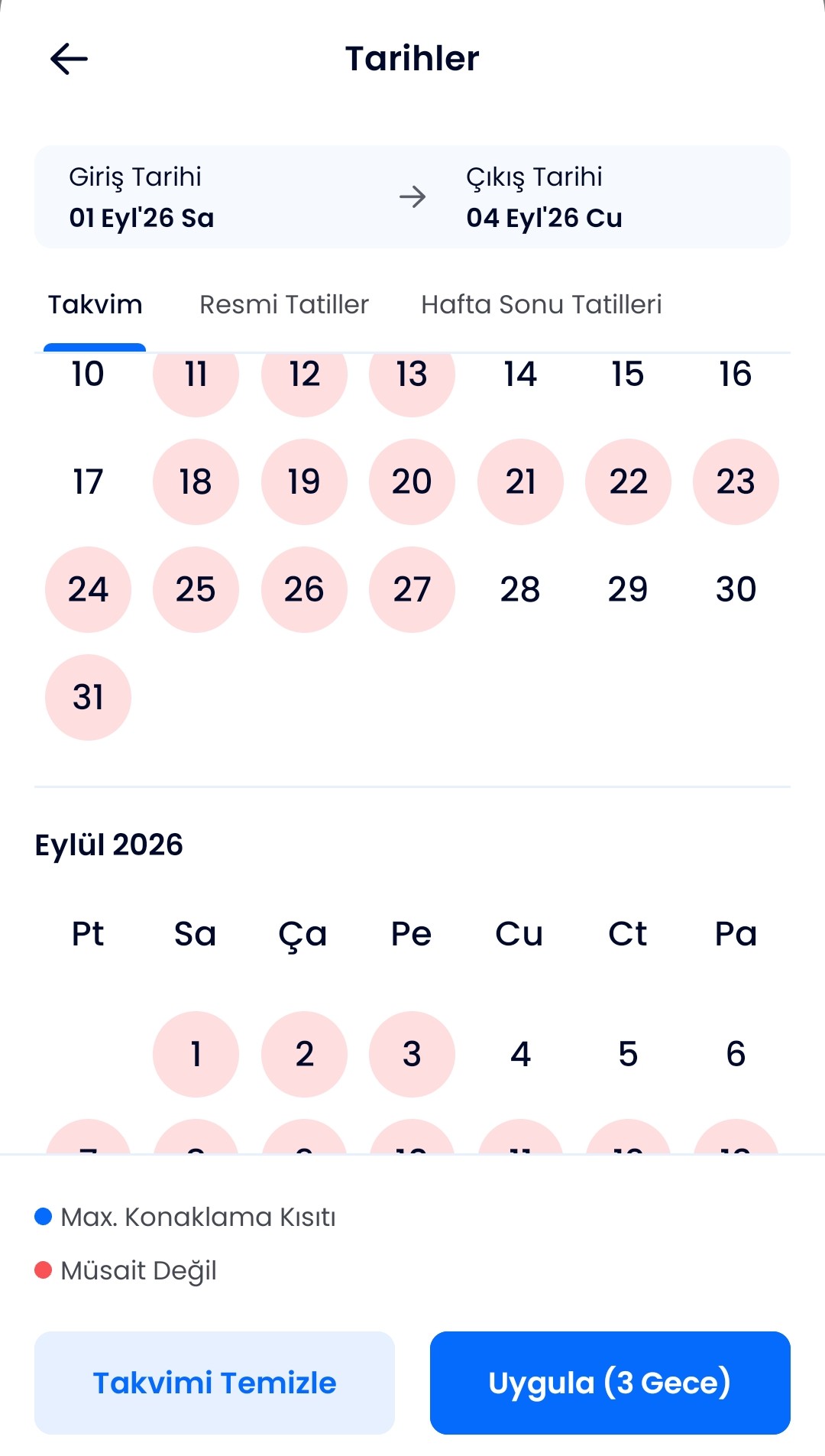This screenshot has width=825, height=1456.
Task: Choose September 6 in the calendar
Action: (x=736, y=1054)
